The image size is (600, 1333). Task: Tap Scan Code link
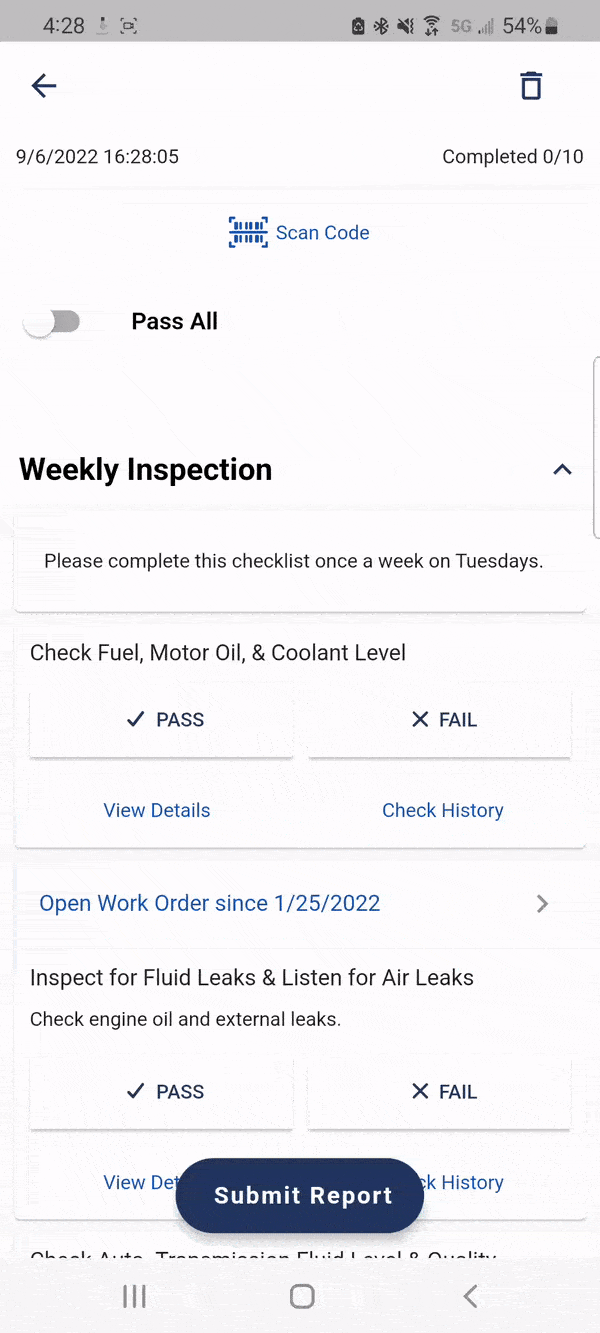coord(300,233)
